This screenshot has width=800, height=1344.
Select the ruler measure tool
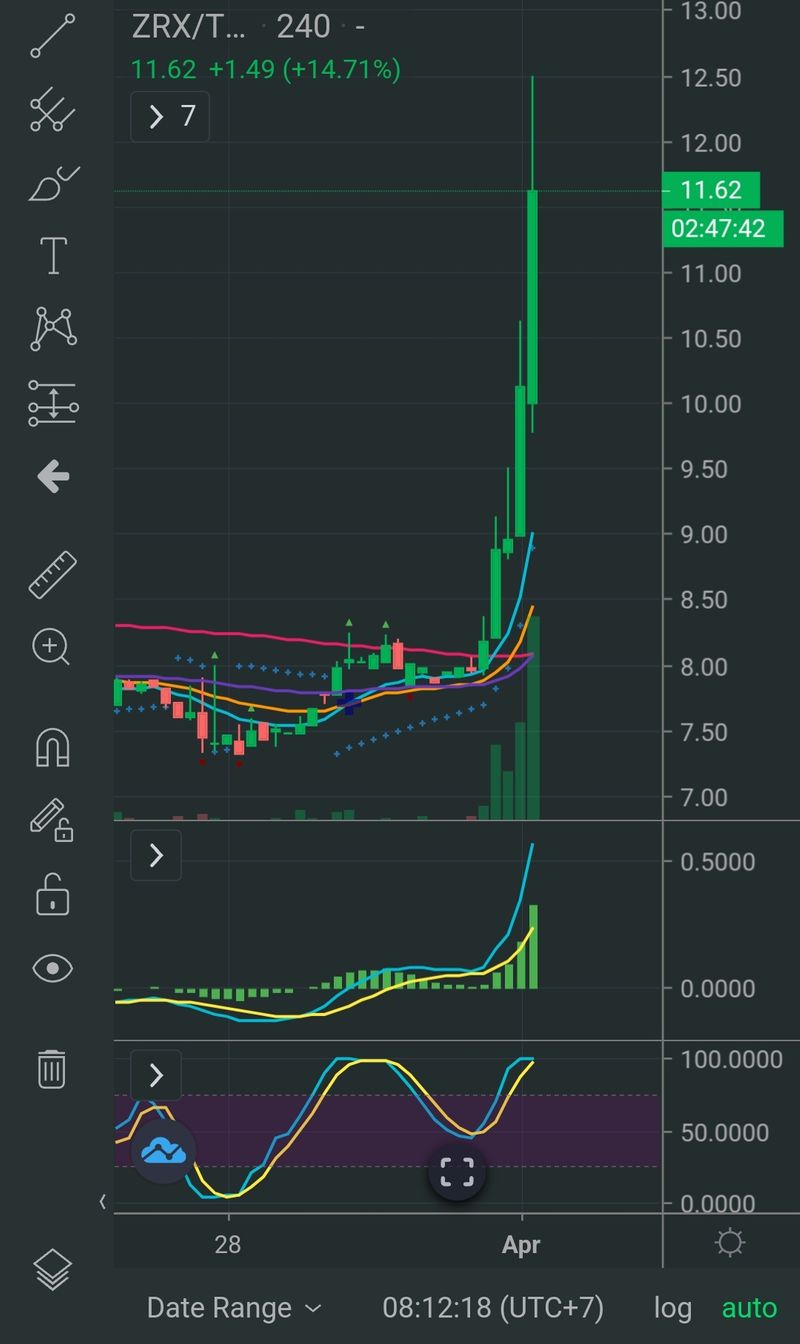(x=53, y=575)
